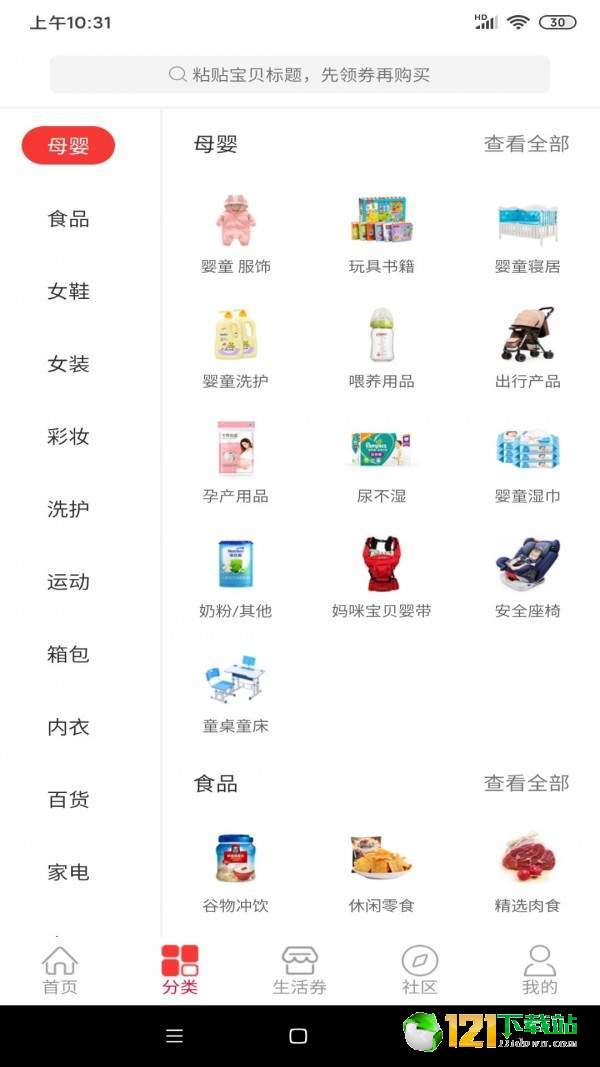The width and height of the screenshot is (600, 1067).
Task: Select the 女鞋 category in sidebar
Action: 68,291
